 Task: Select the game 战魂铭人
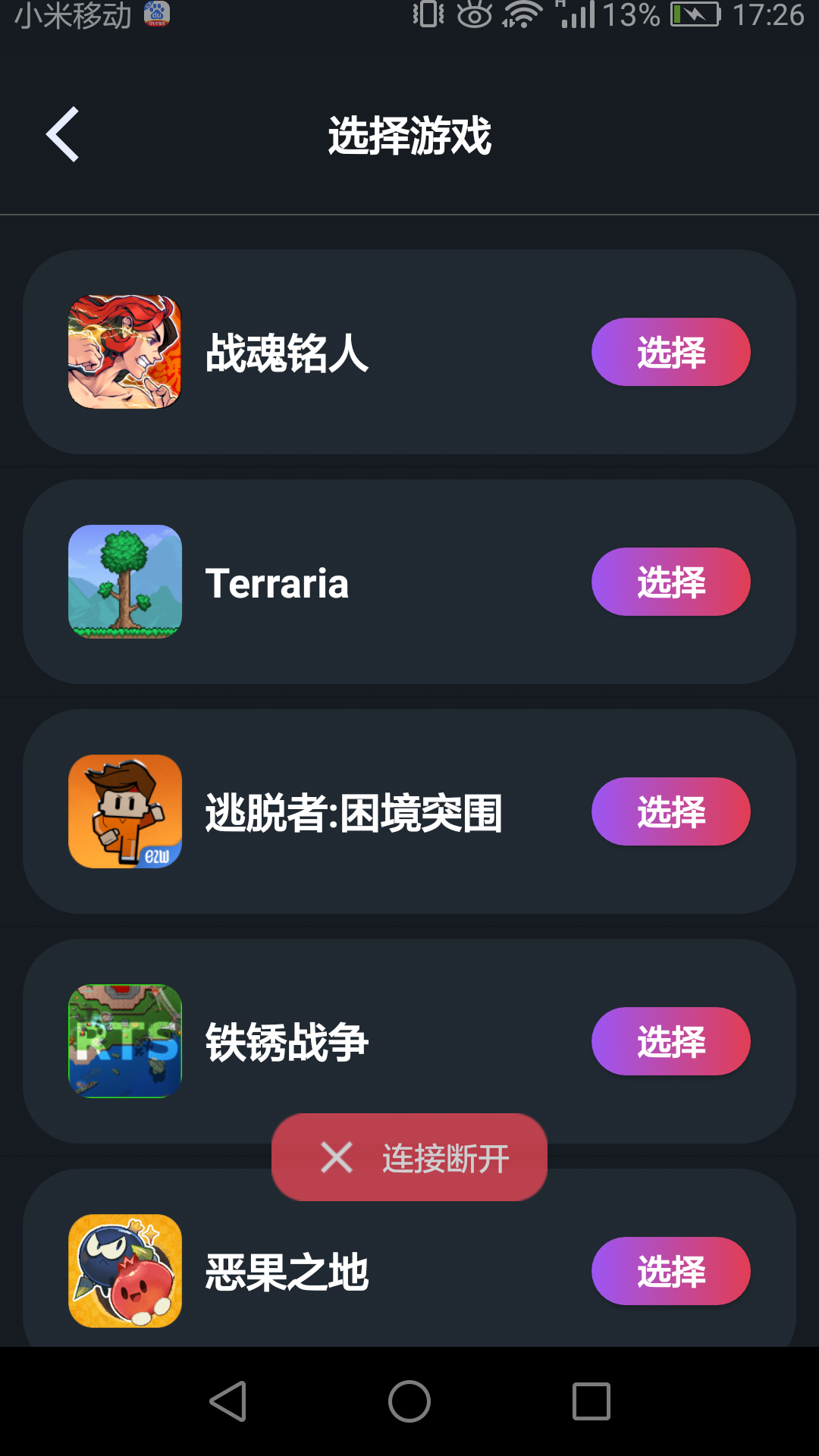click(670, 352)
